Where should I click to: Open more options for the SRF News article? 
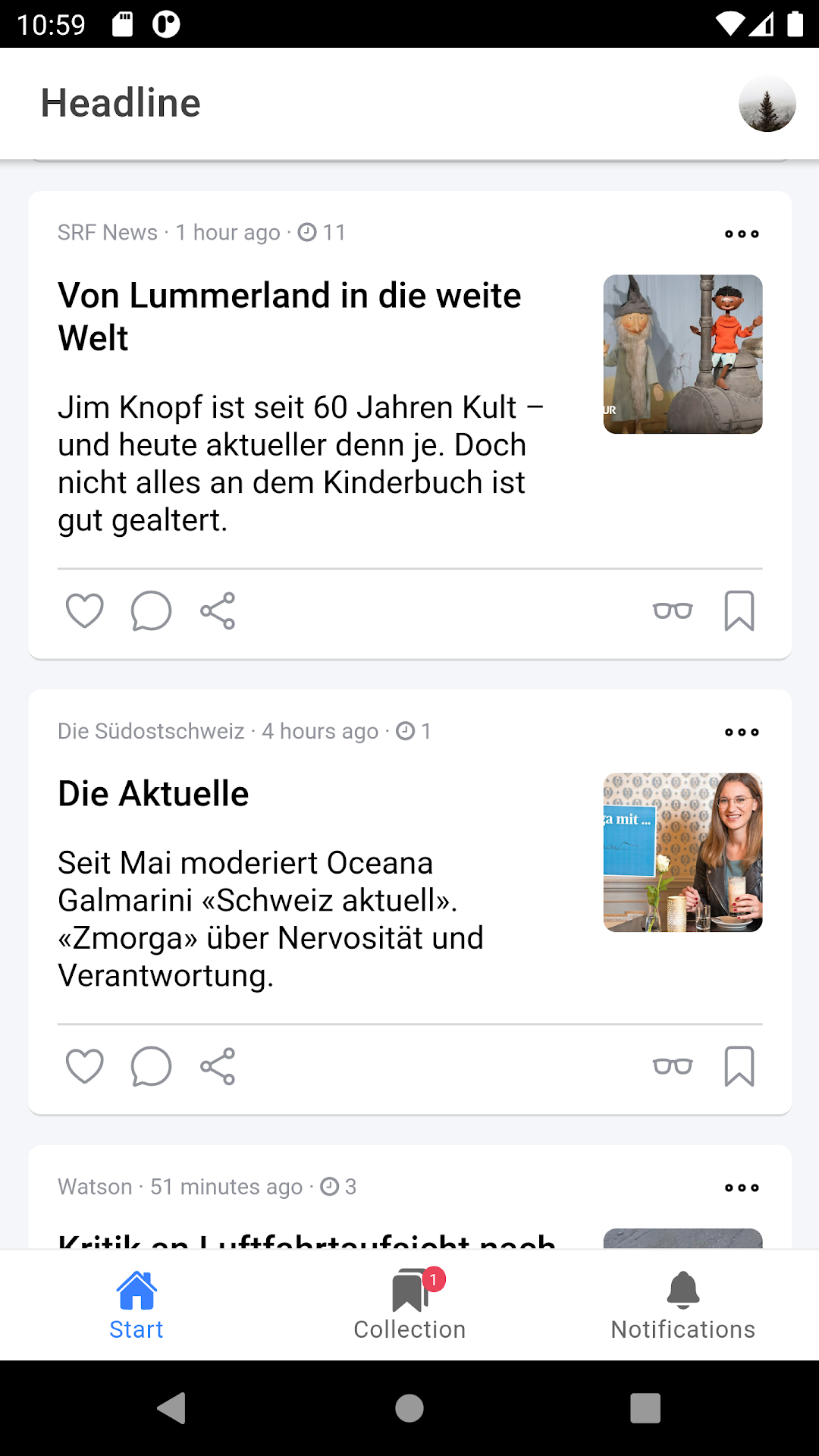[x=741, y=234]
